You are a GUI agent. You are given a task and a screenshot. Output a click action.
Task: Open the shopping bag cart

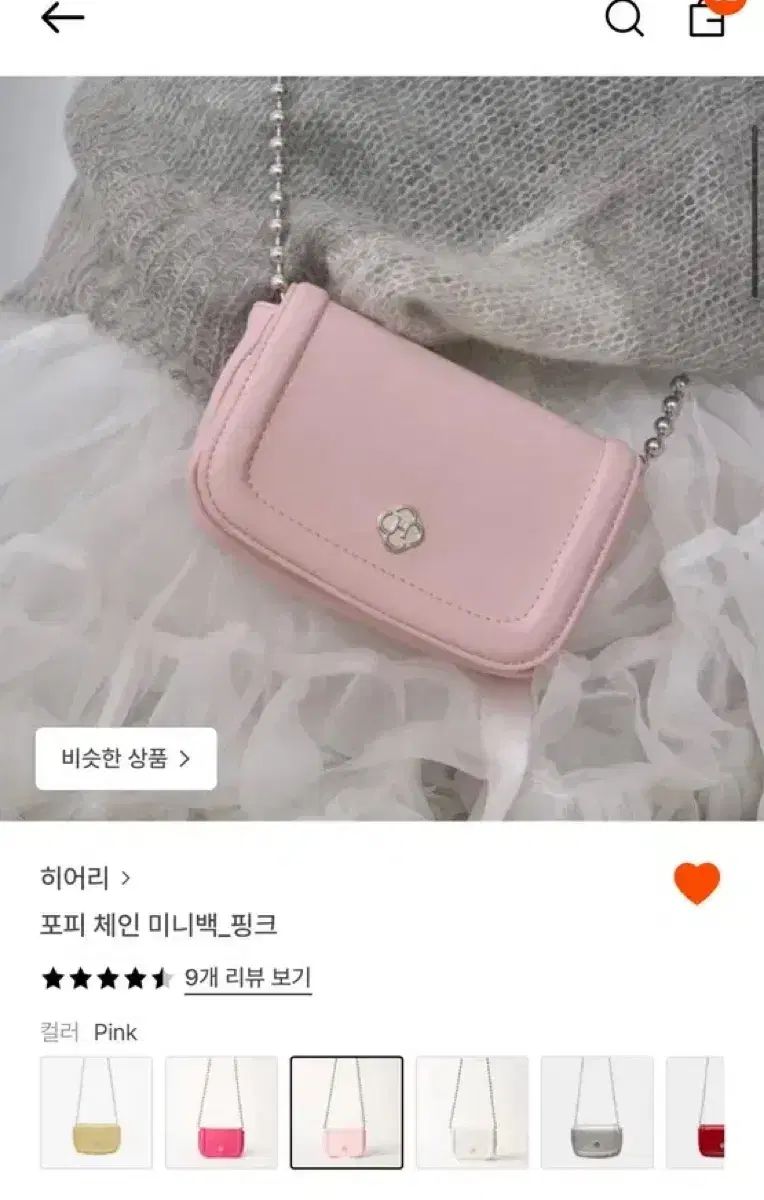[x=708, y=17]
